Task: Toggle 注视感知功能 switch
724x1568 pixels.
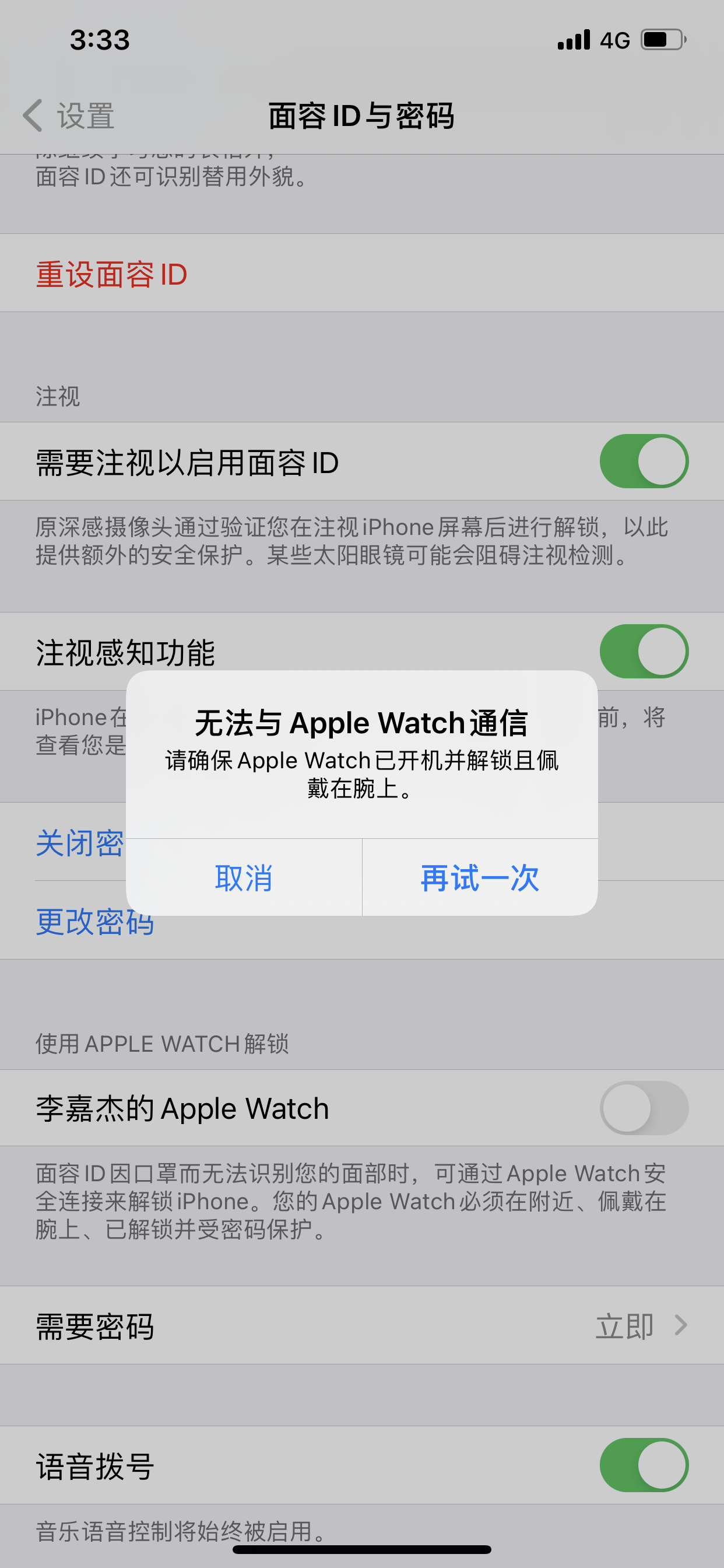Action: tap(644, 652)
